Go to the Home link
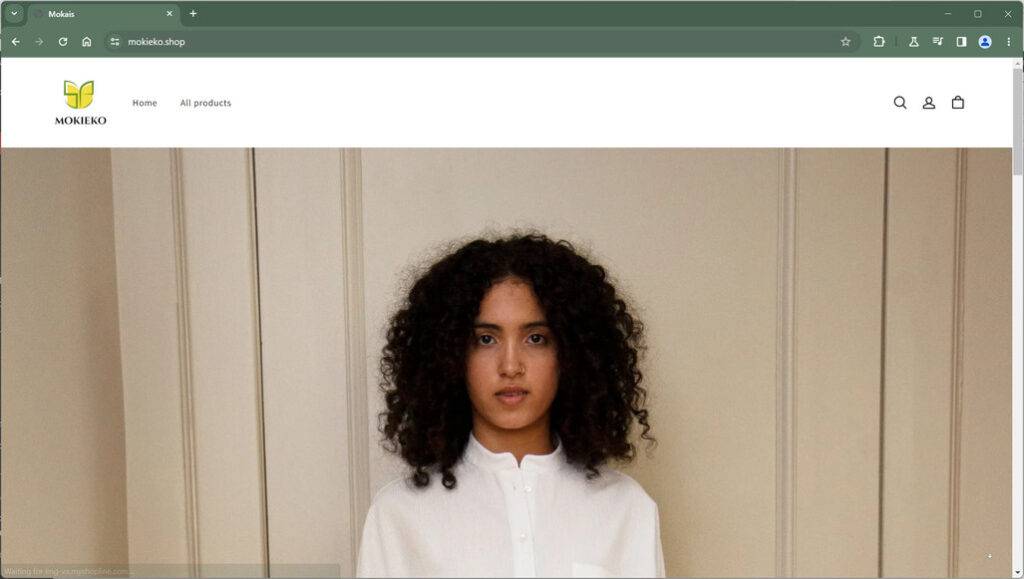 tap(144, 103)
